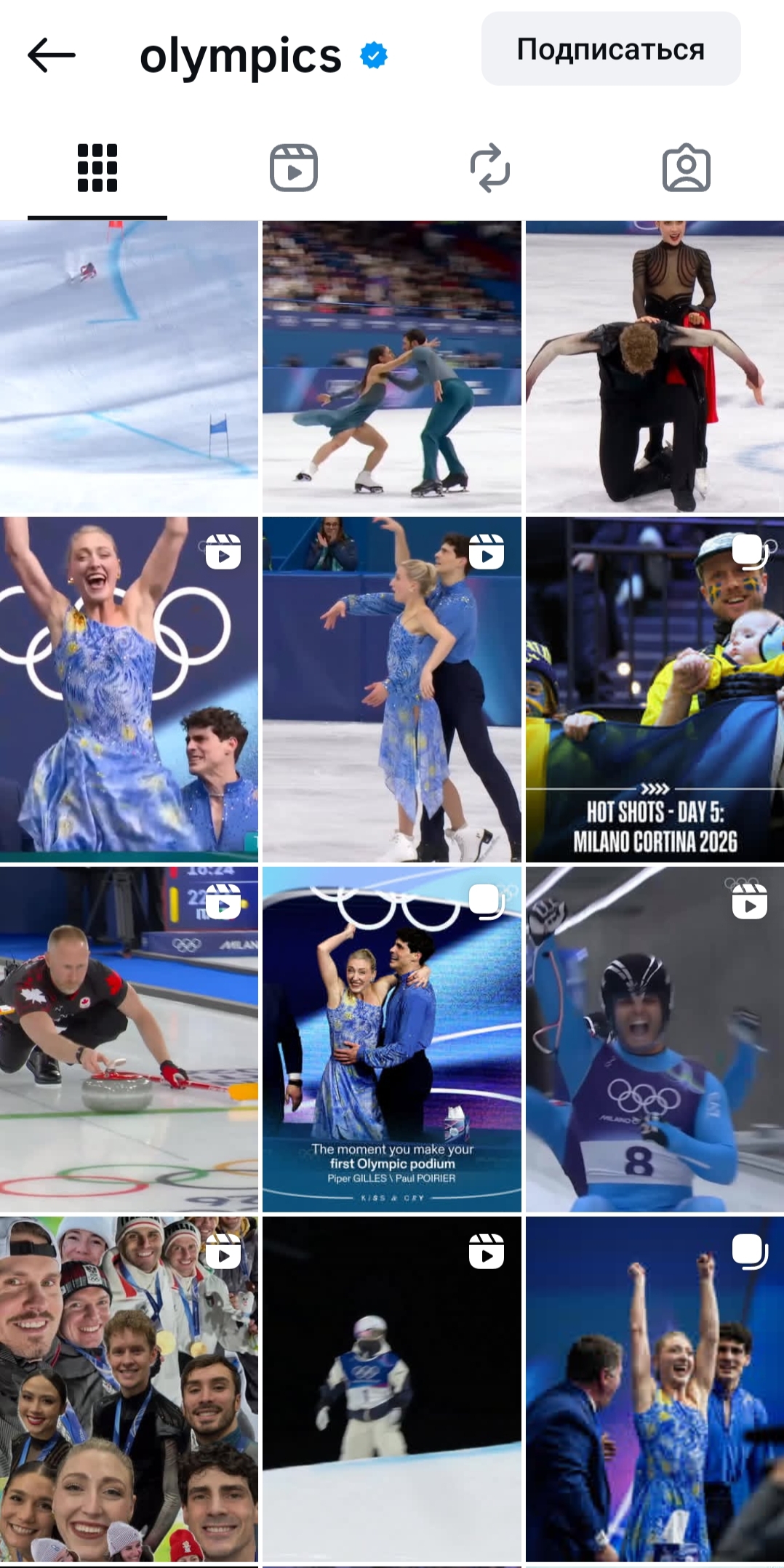This screenshot has width=784, height=1568.
Task: Open the kneeling skater with red cape post
Action: 655,367
